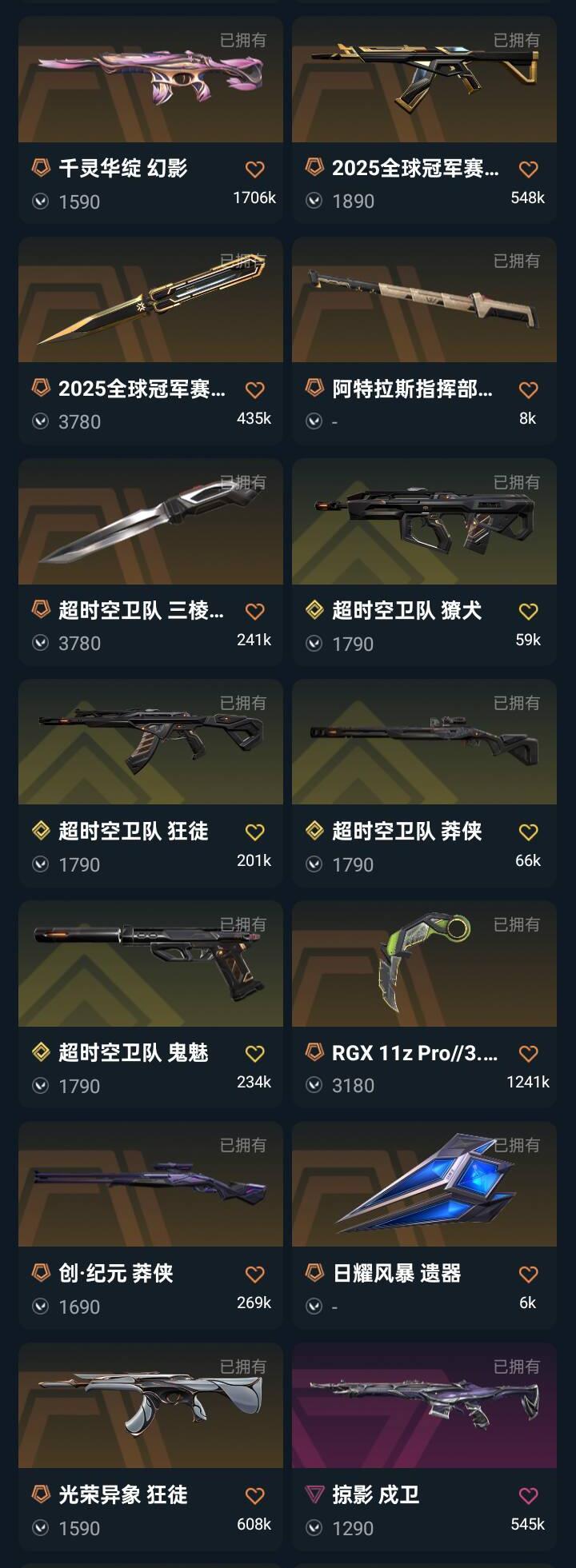Favorite the 光荣异象 狂徒 skin
Screen dimensions: 576x1568
[x=254, y=1496]
